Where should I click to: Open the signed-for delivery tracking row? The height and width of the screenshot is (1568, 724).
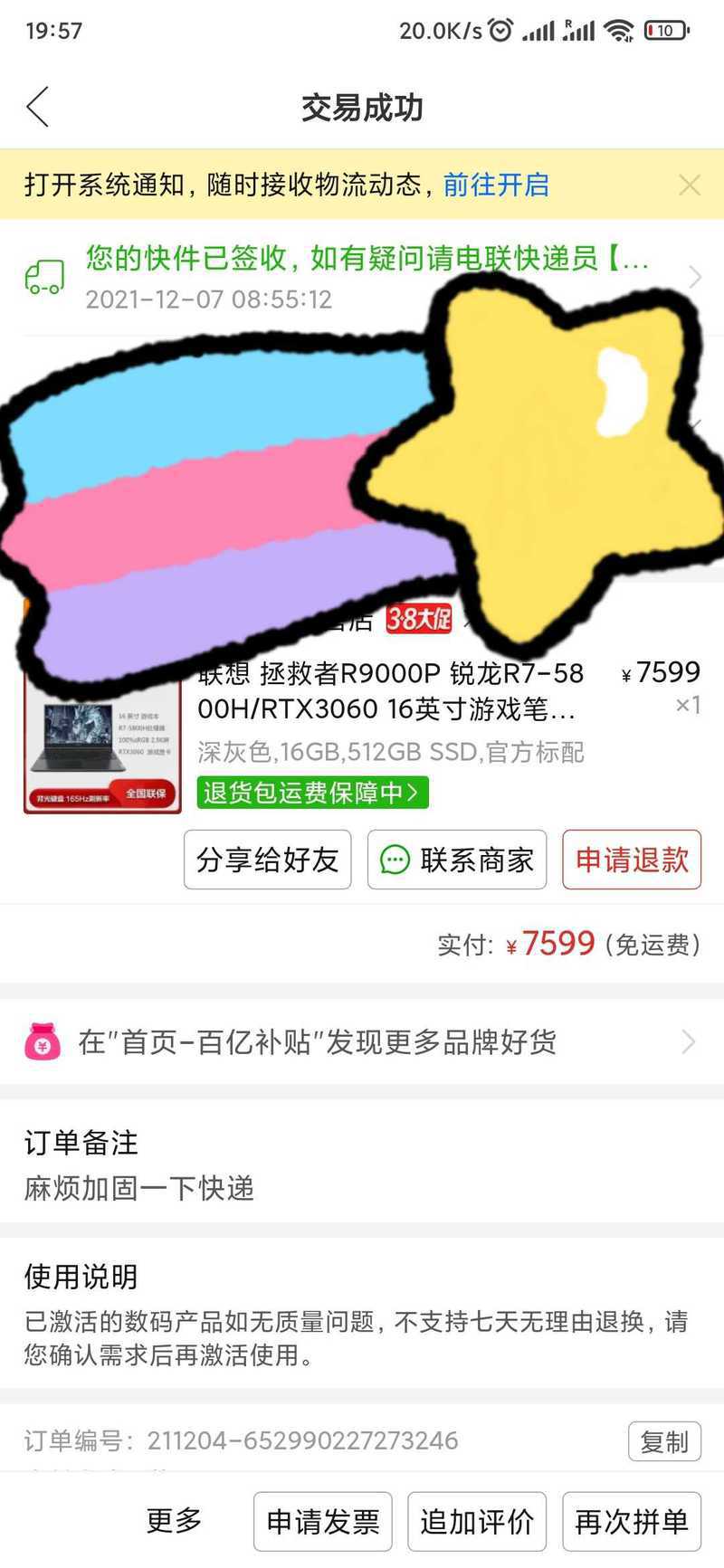[x=362, y=277]
